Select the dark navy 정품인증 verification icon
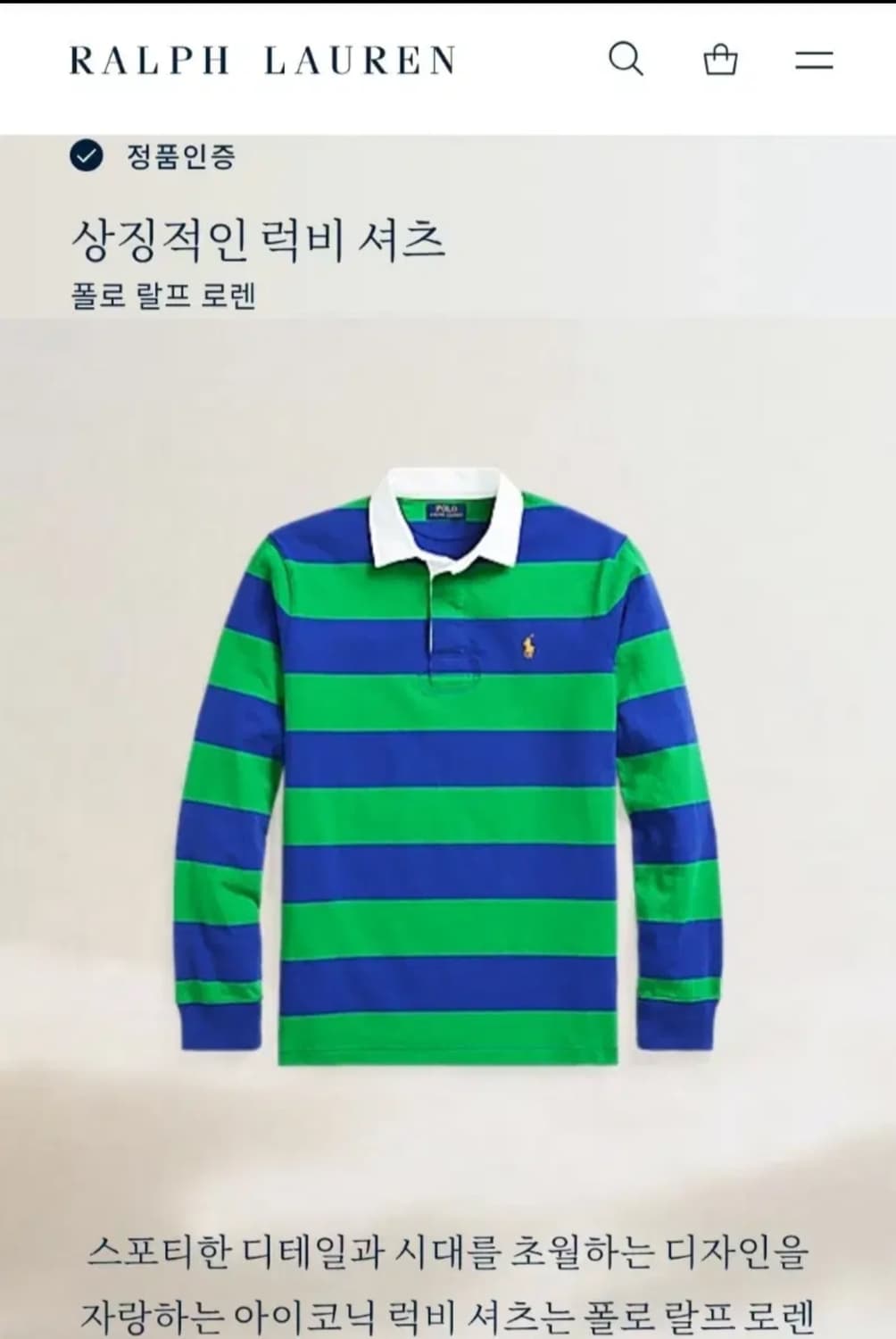896x1339 pixels. click(86, 156)
